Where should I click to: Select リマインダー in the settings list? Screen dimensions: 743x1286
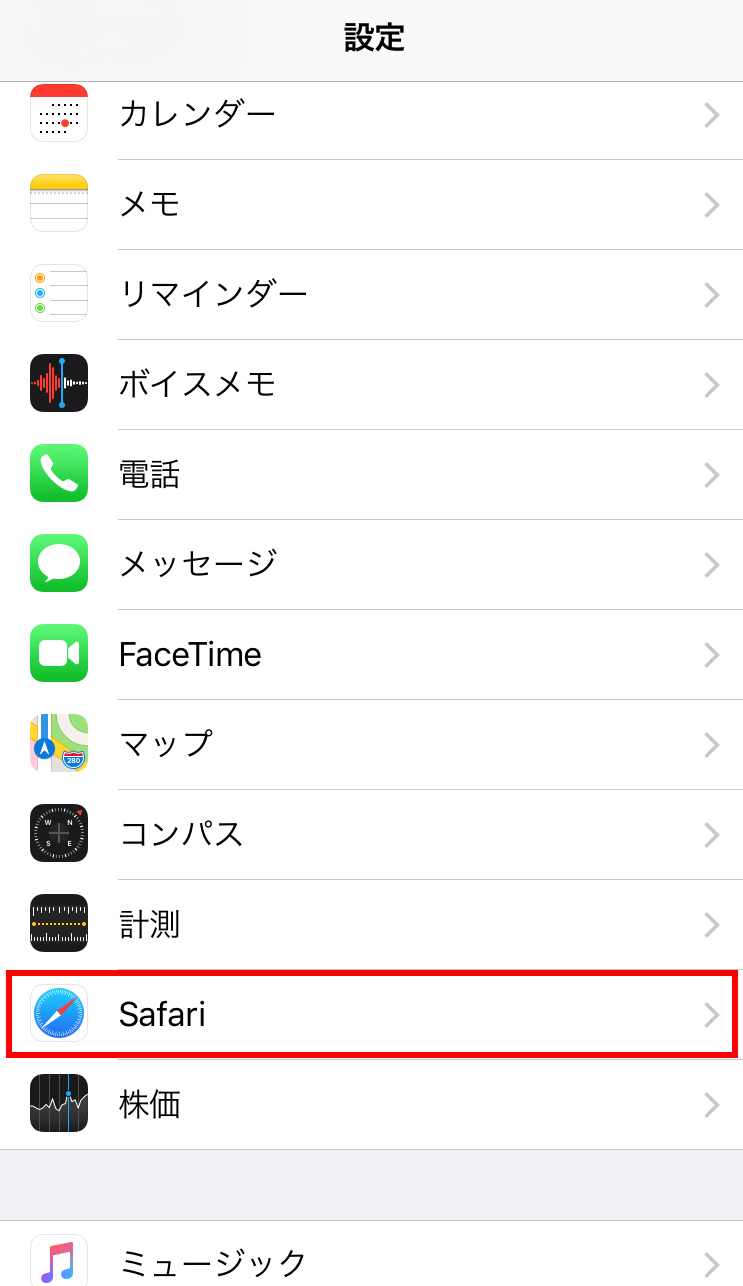coord(371,295)
